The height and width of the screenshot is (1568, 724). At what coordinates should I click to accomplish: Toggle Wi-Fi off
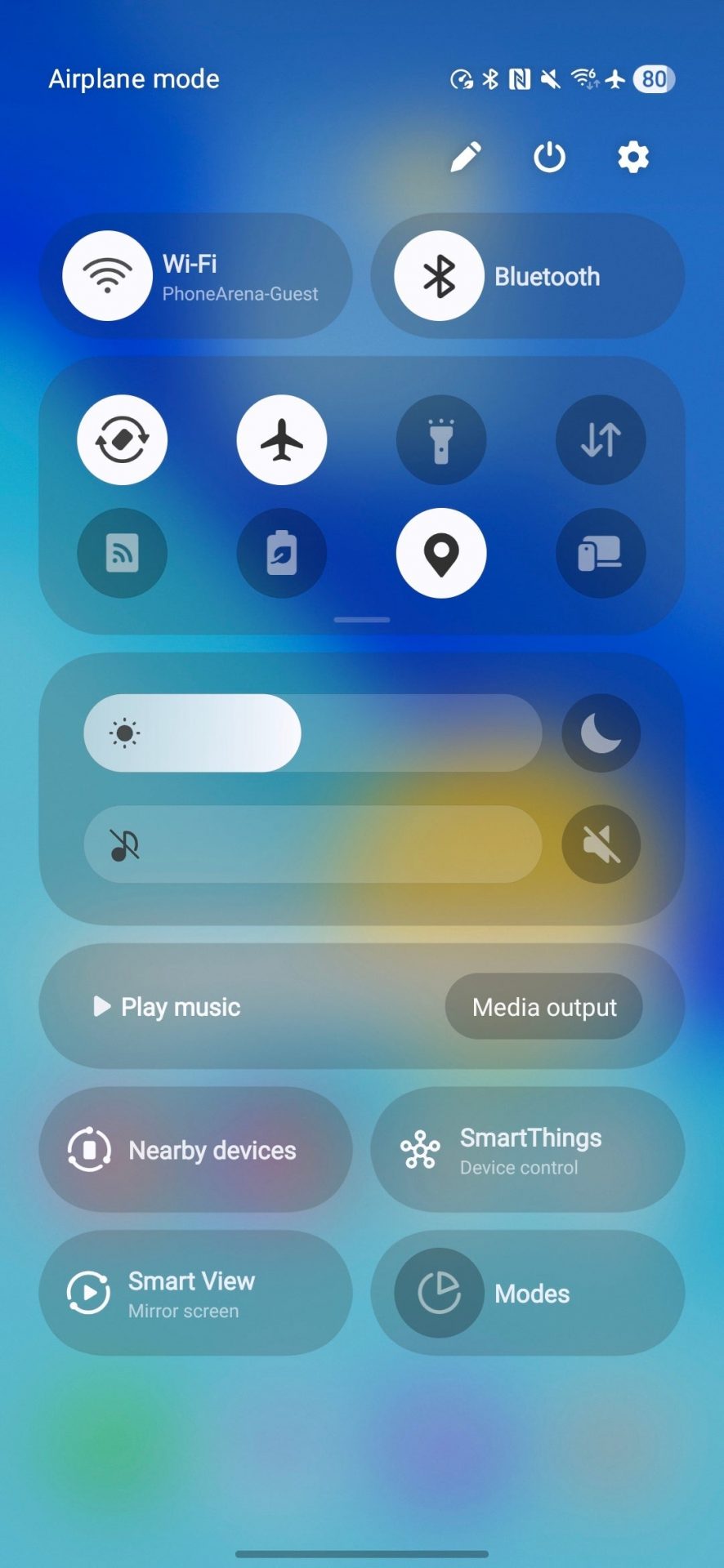pos(108,276)
